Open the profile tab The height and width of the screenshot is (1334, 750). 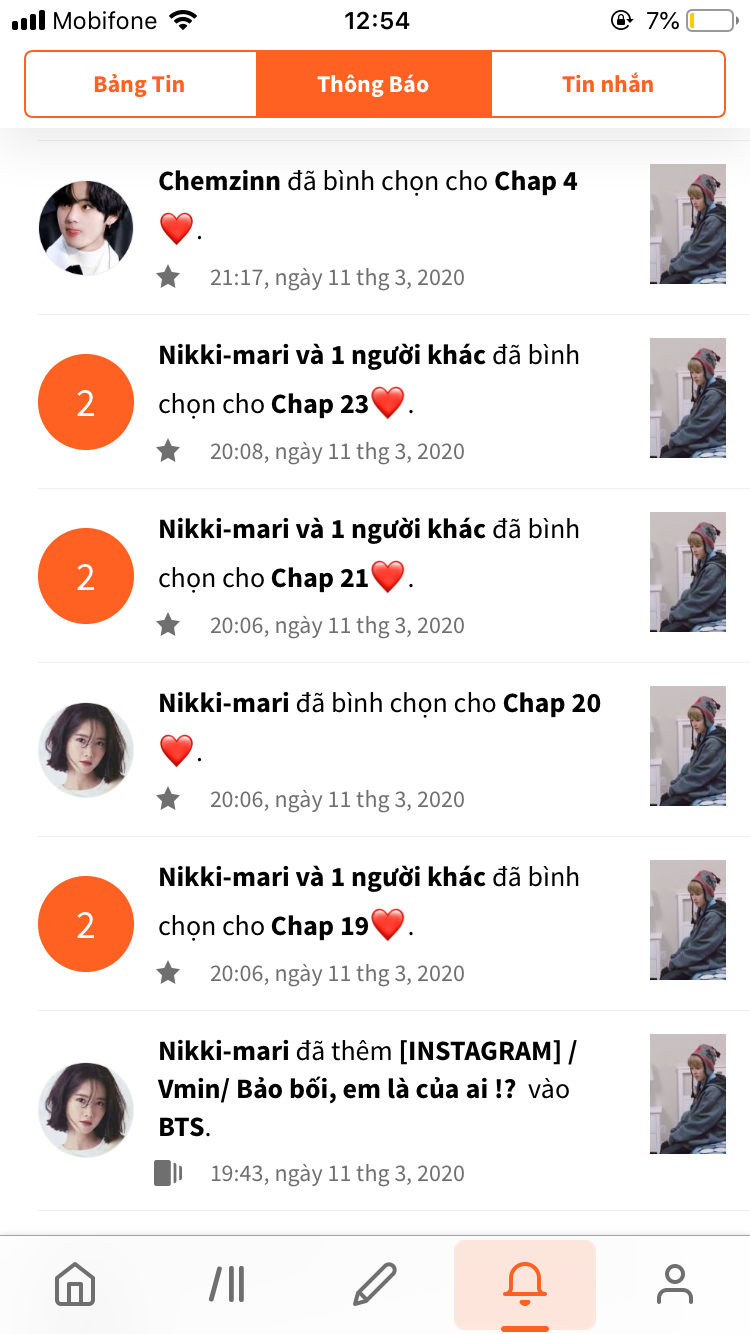pyautogui.click(x=675, y=1284)
